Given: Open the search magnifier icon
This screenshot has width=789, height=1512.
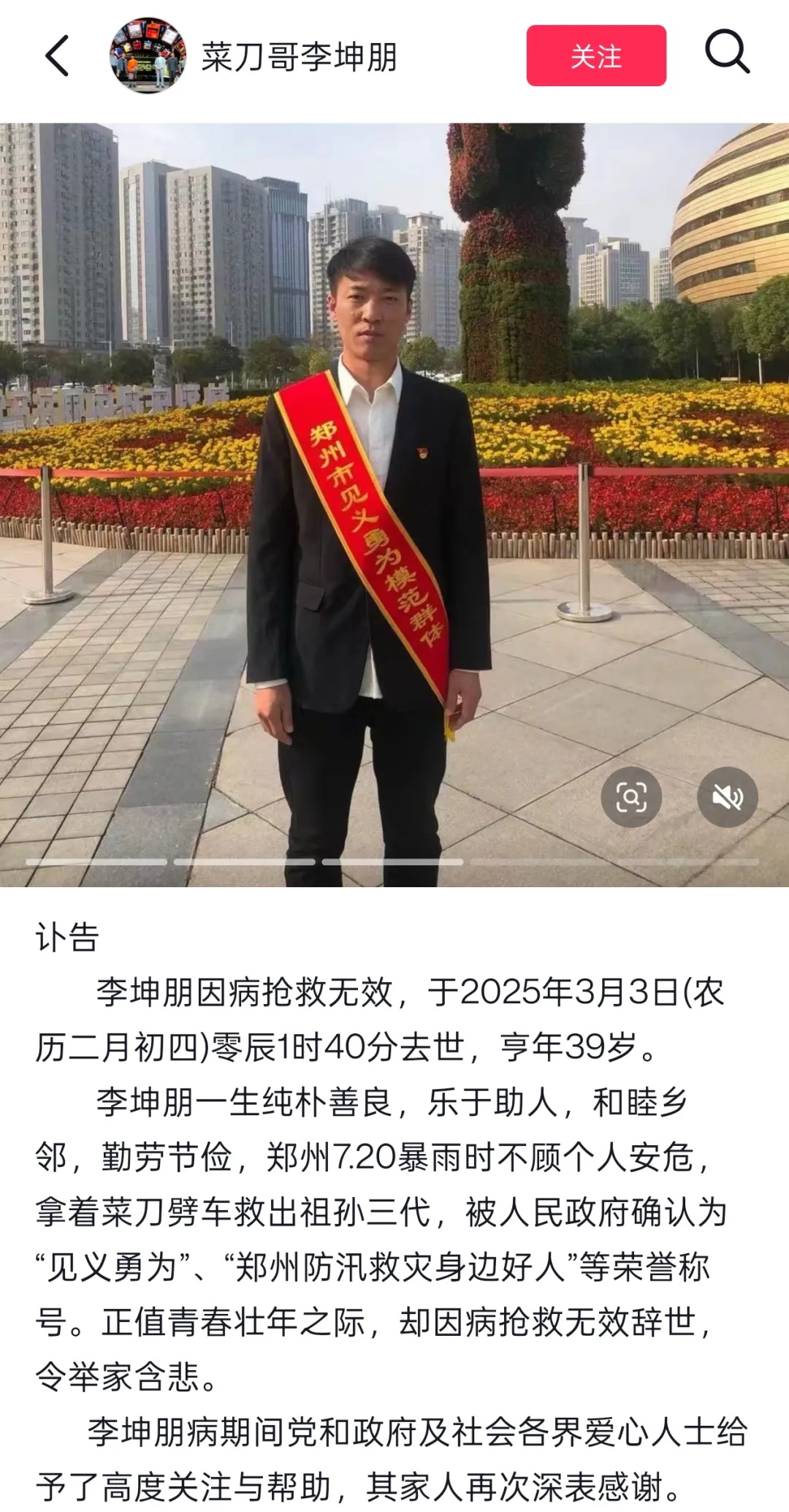Looking at the screenshot, I should coord(726,53).
